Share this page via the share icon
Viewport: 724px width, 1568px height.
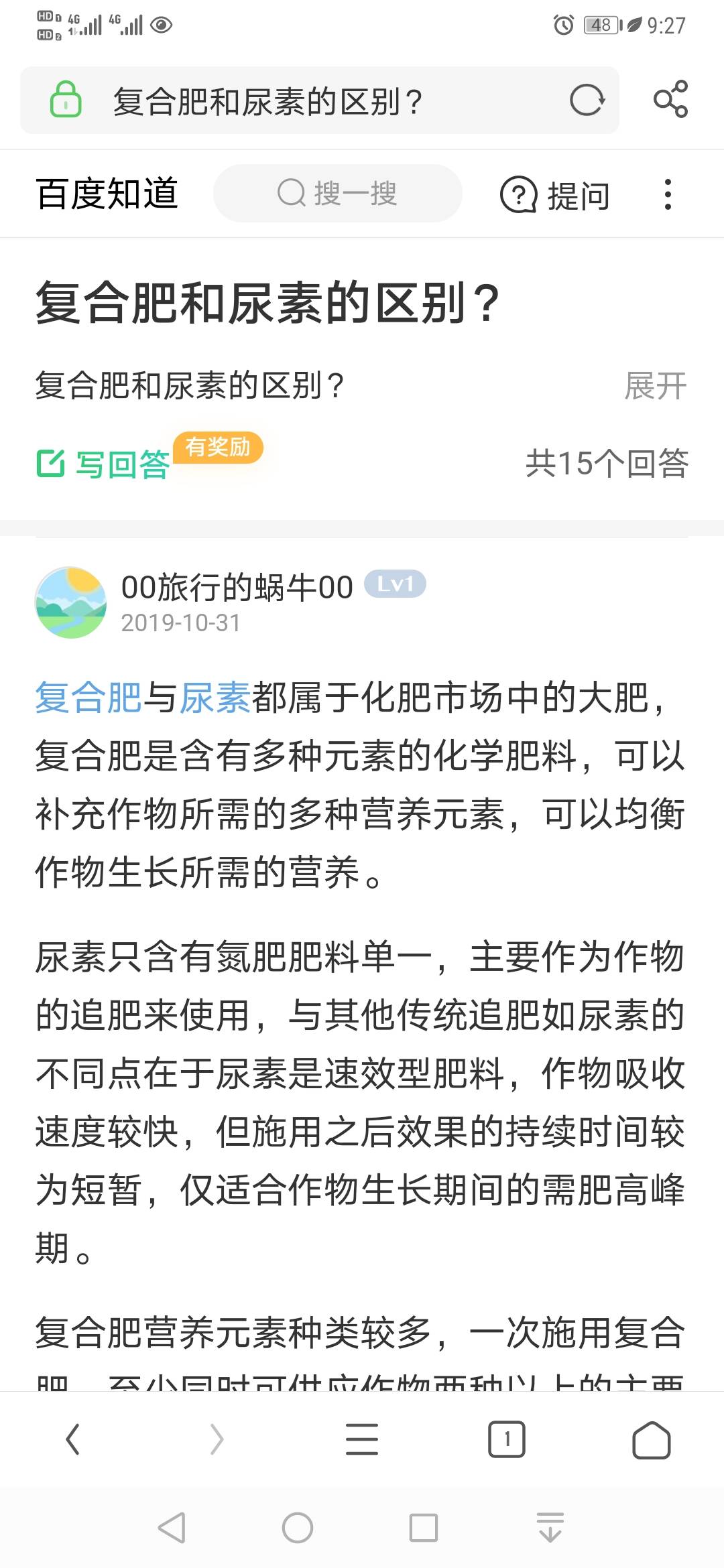coord(670,100)
